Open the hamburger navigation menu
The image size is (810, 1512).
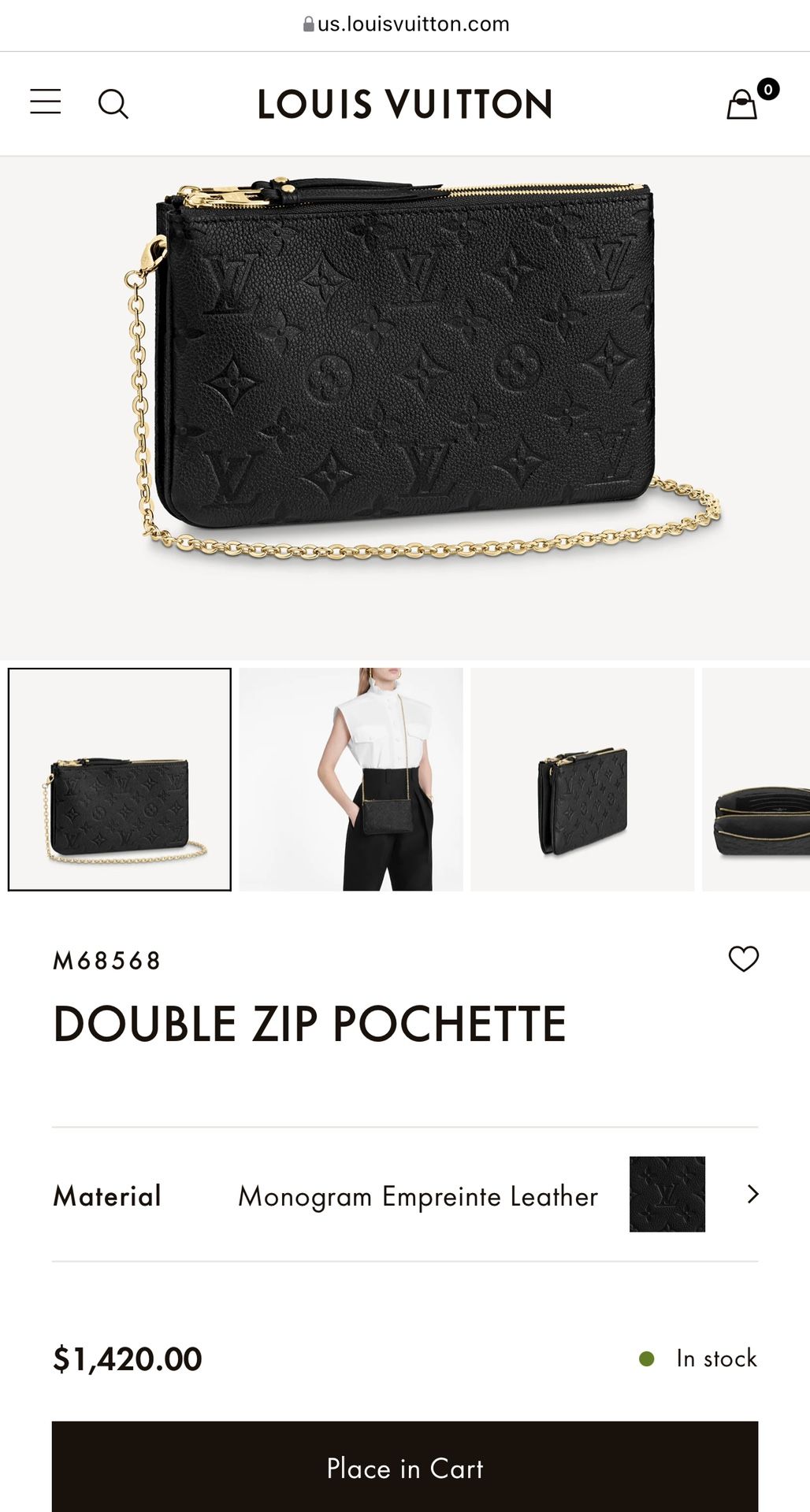click(x=46, y=102)
